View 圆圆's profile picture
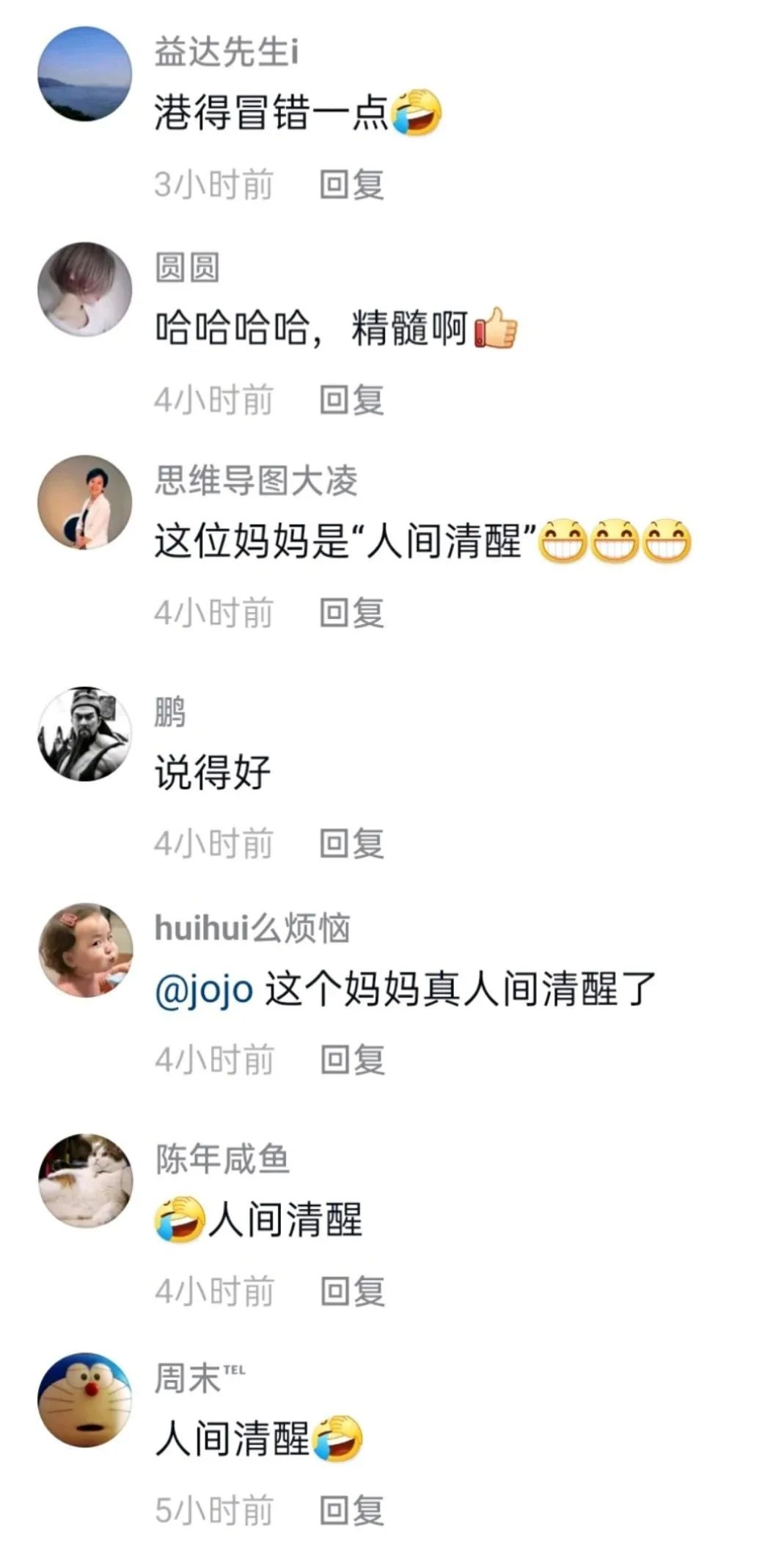Image resolution: width=784 pixels, height=1567 pixels. (85, 289)
